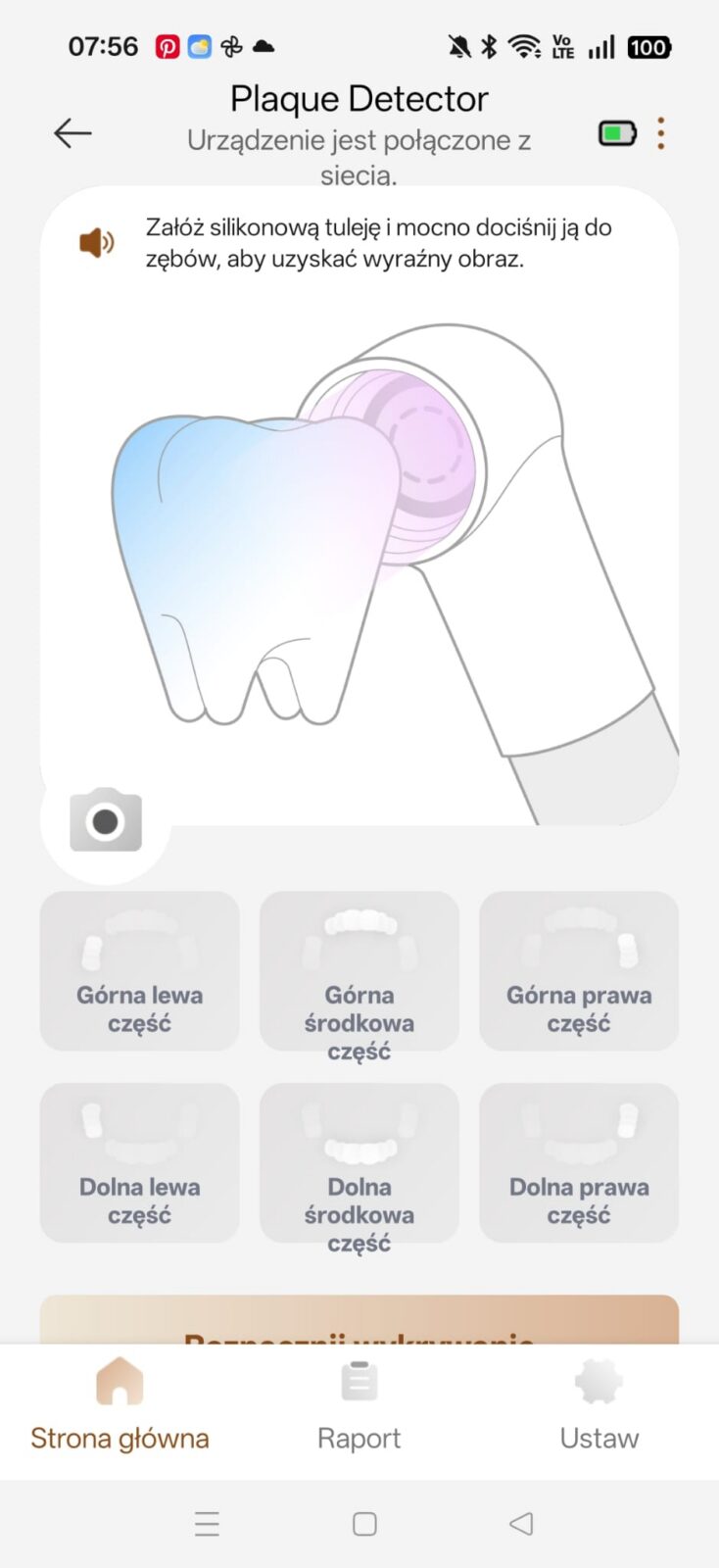Pick the Górna prawa część tile
Screen dimensions: 719x1568
pyautogui.click(x=579, y=971)
